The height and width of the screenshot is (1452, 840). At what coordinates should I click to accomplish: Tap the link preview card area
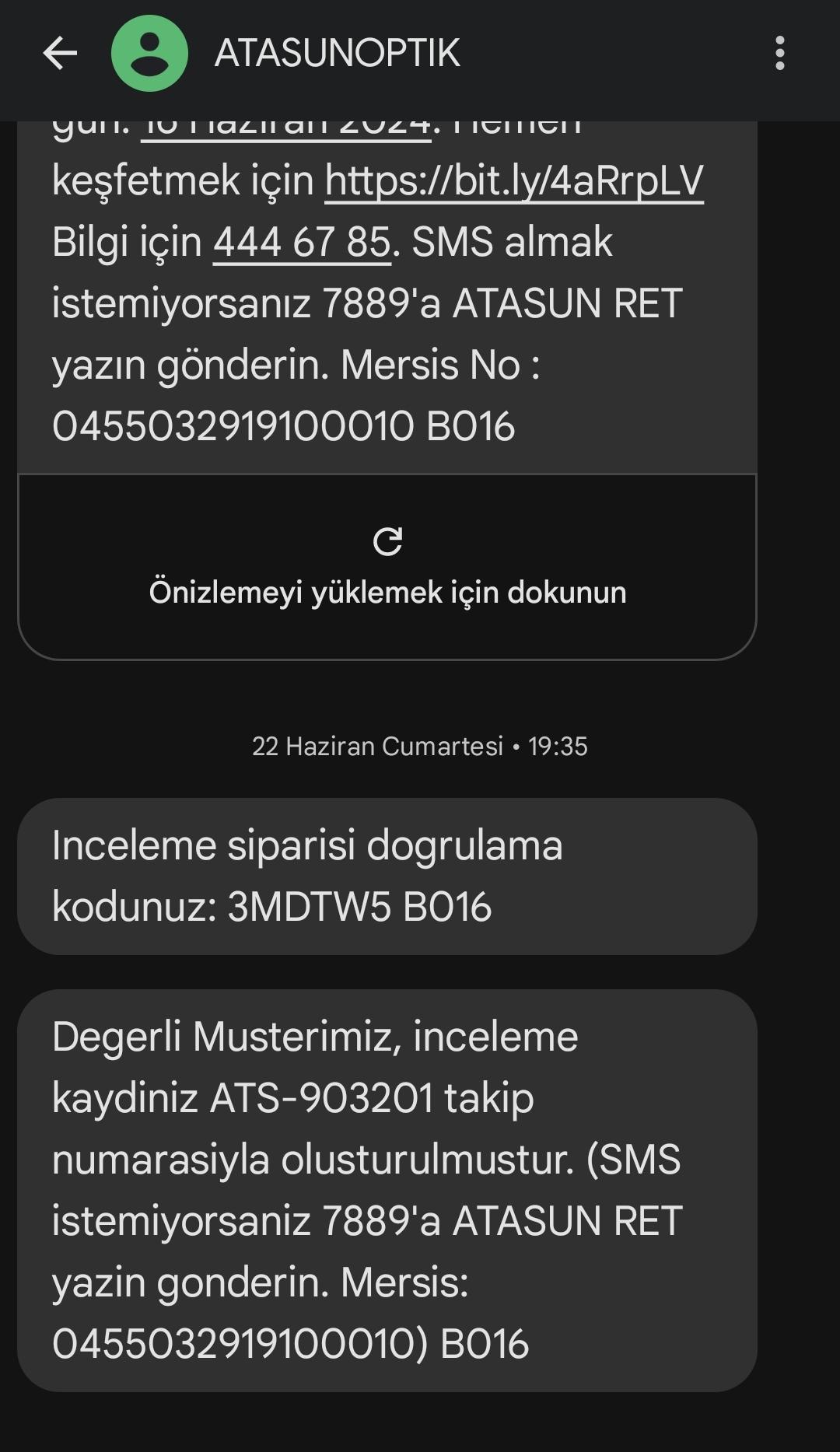[x=388, y=564]
